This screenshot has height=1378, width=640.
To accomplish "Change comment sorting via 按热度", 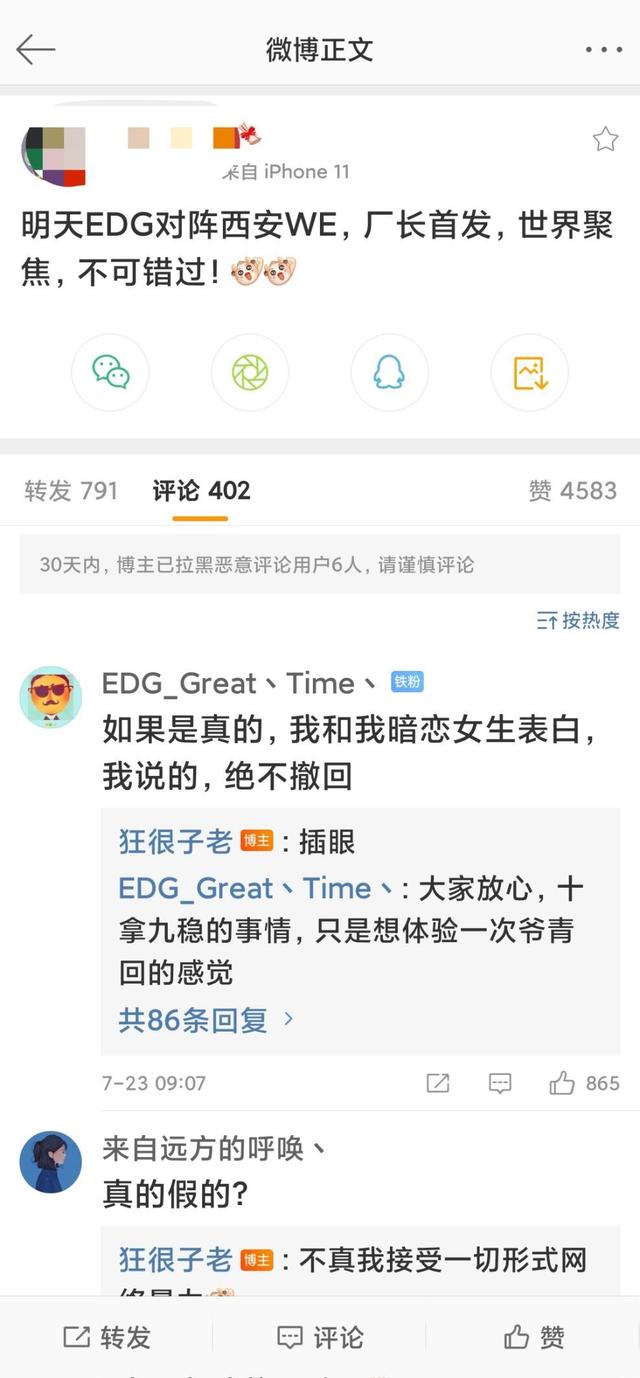I will (578, 620).
